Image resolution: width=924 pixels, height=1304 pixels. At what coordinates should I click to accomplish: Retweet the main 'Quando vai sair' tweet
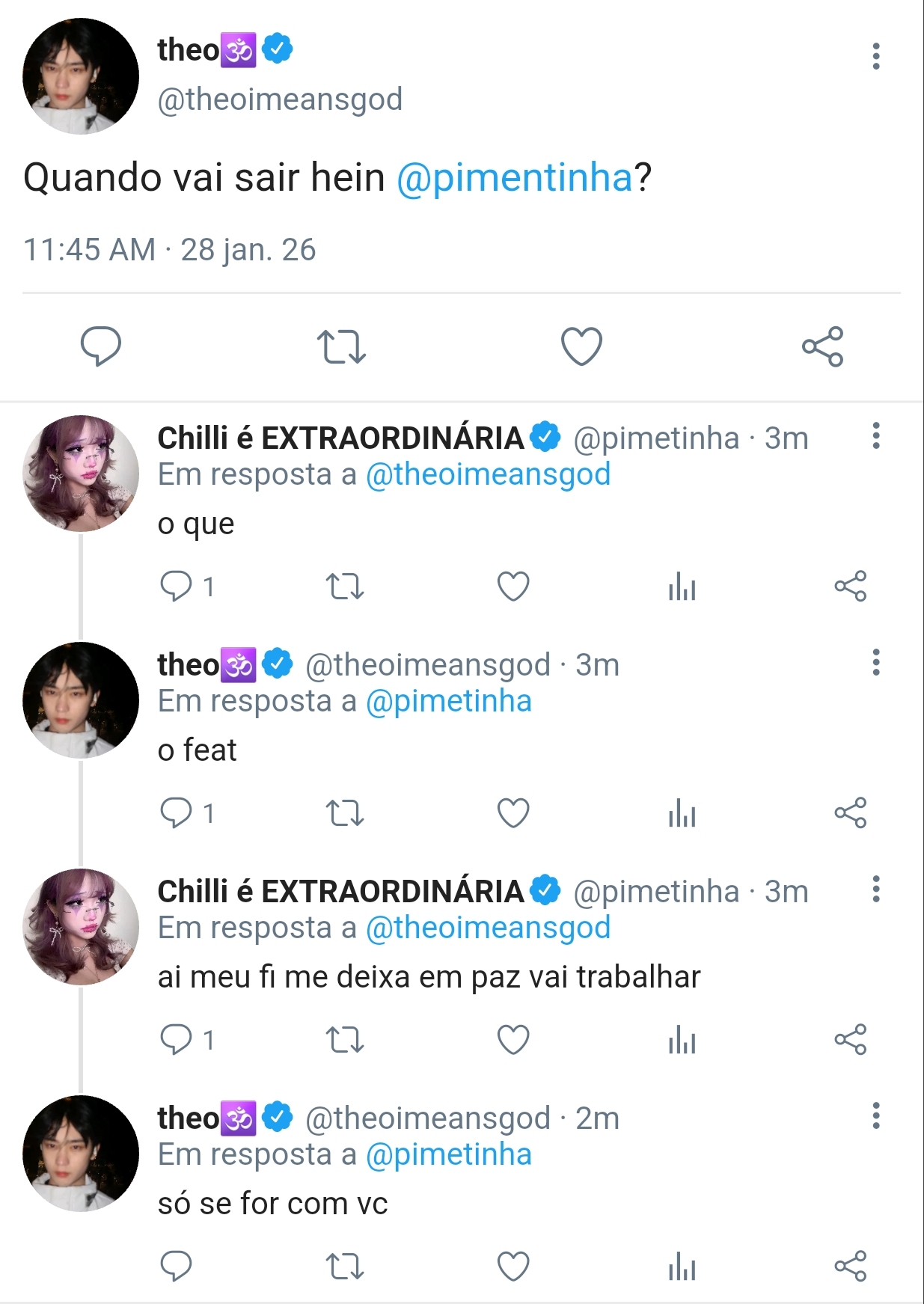click(x=341, y=346)
